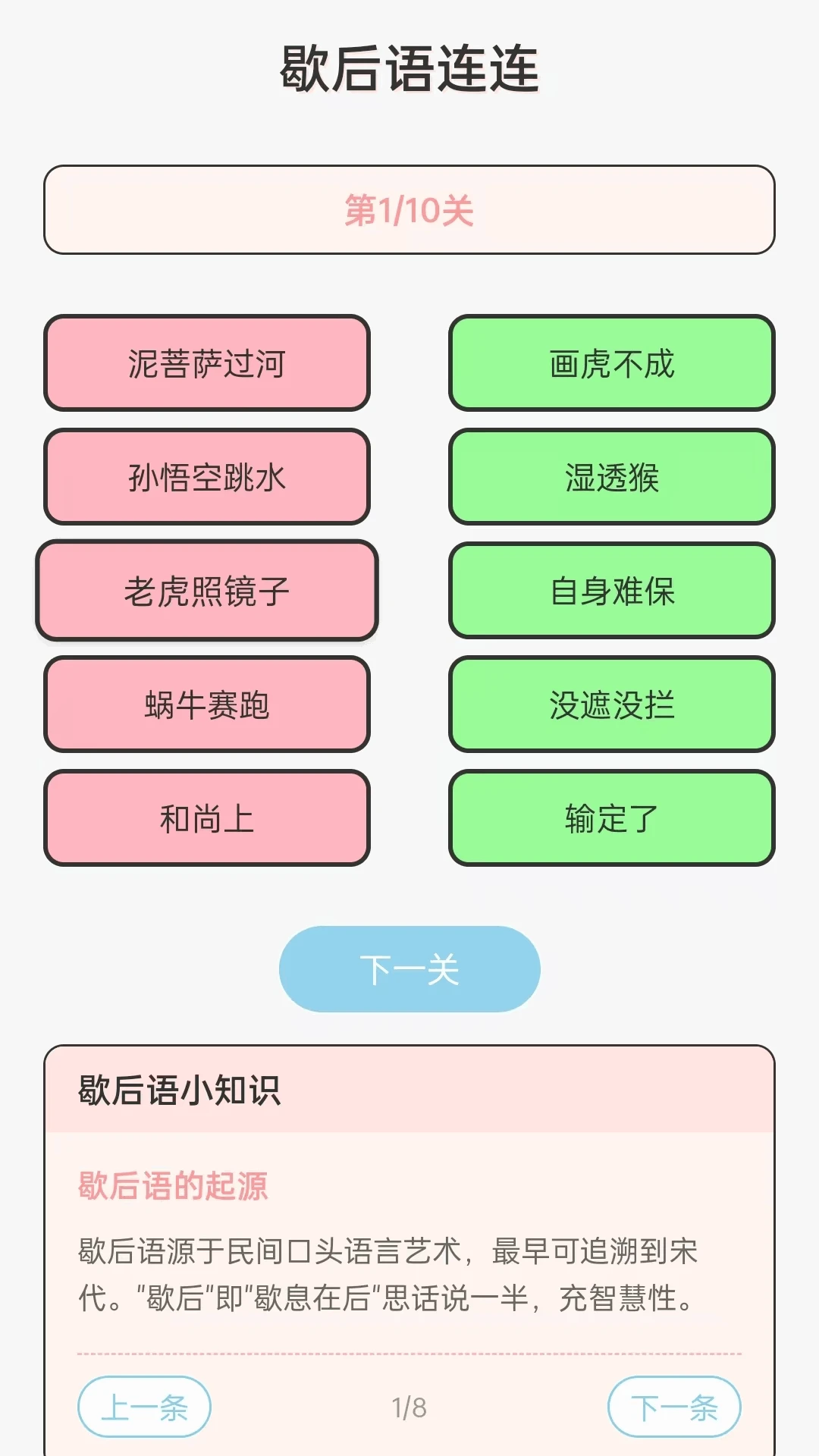Screen dimensions: 819x1456
Task: Select the green answer 自身难保
Action: pyautogui.click(x=611, y=591)
